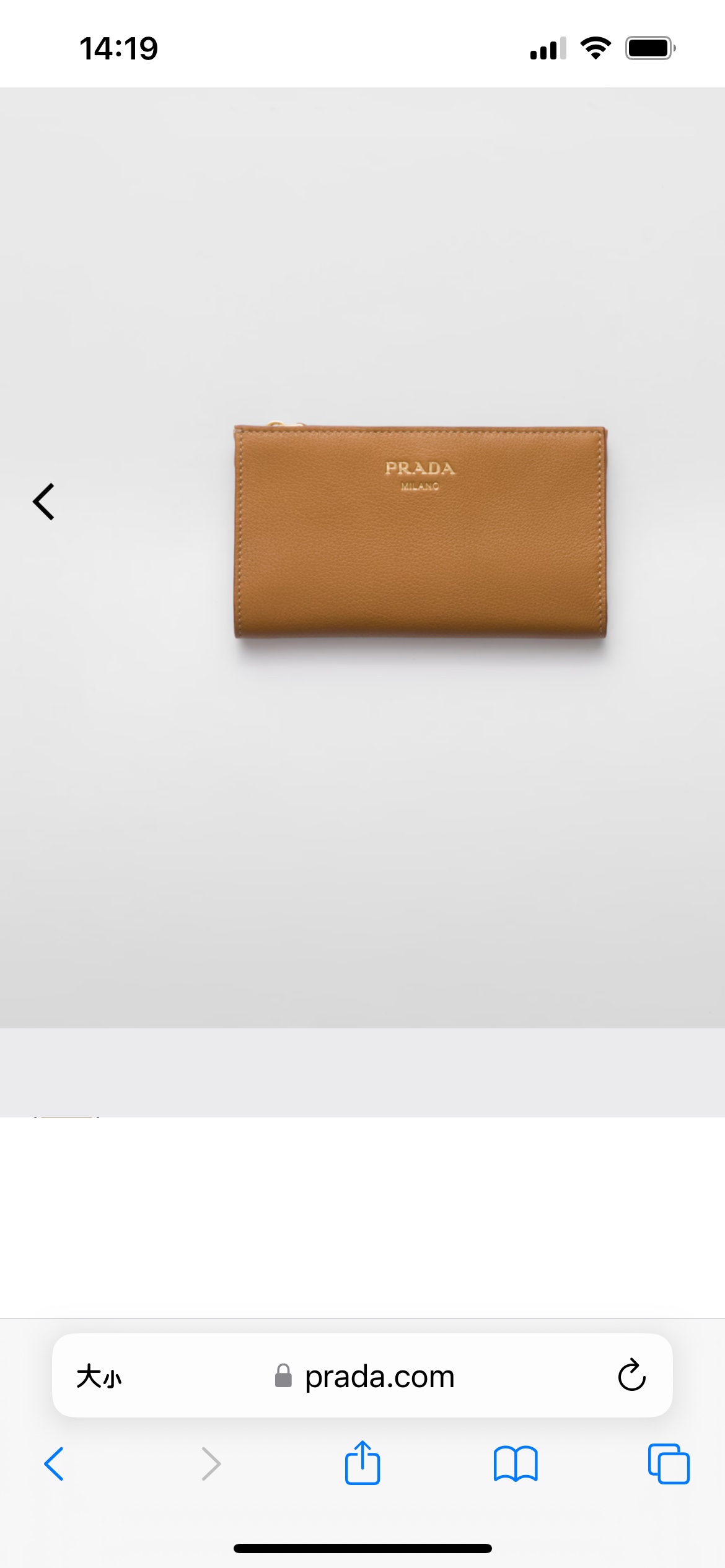Tap the clock in the status bar
725x1568 pixels.
click(x=120, y=48)
